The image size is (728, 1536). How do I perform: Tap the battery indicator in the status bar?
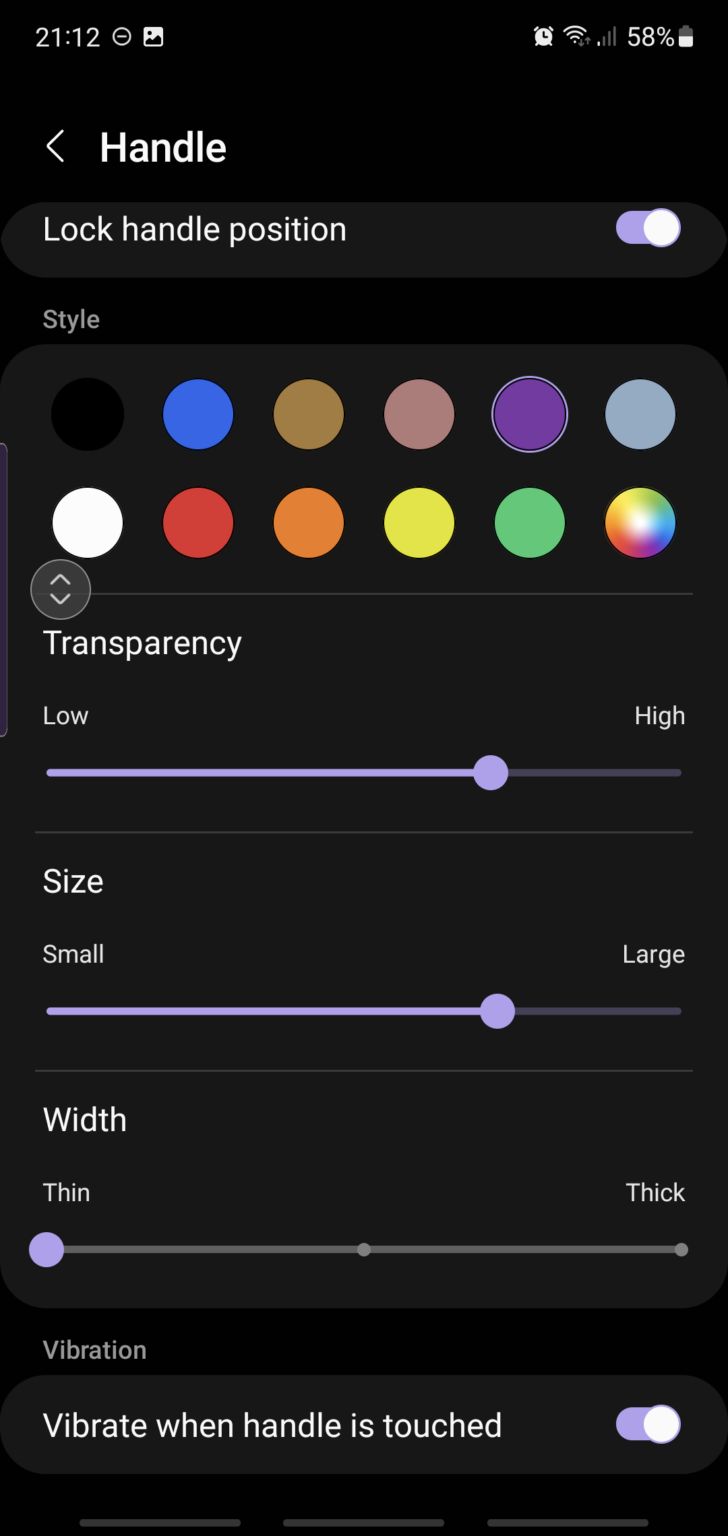(x=684, y=36)
